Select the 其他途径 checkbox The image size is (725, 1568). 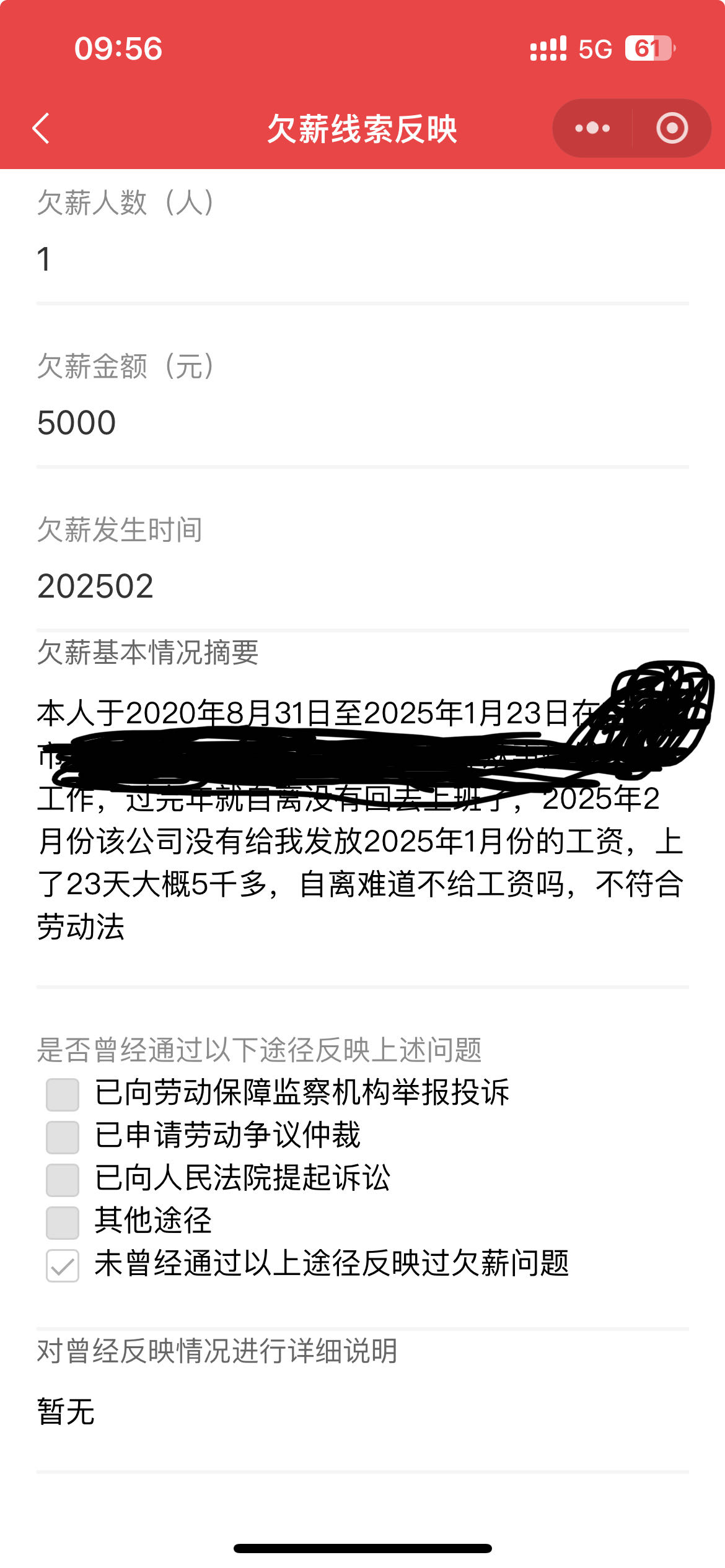[x=63, y=1222]
